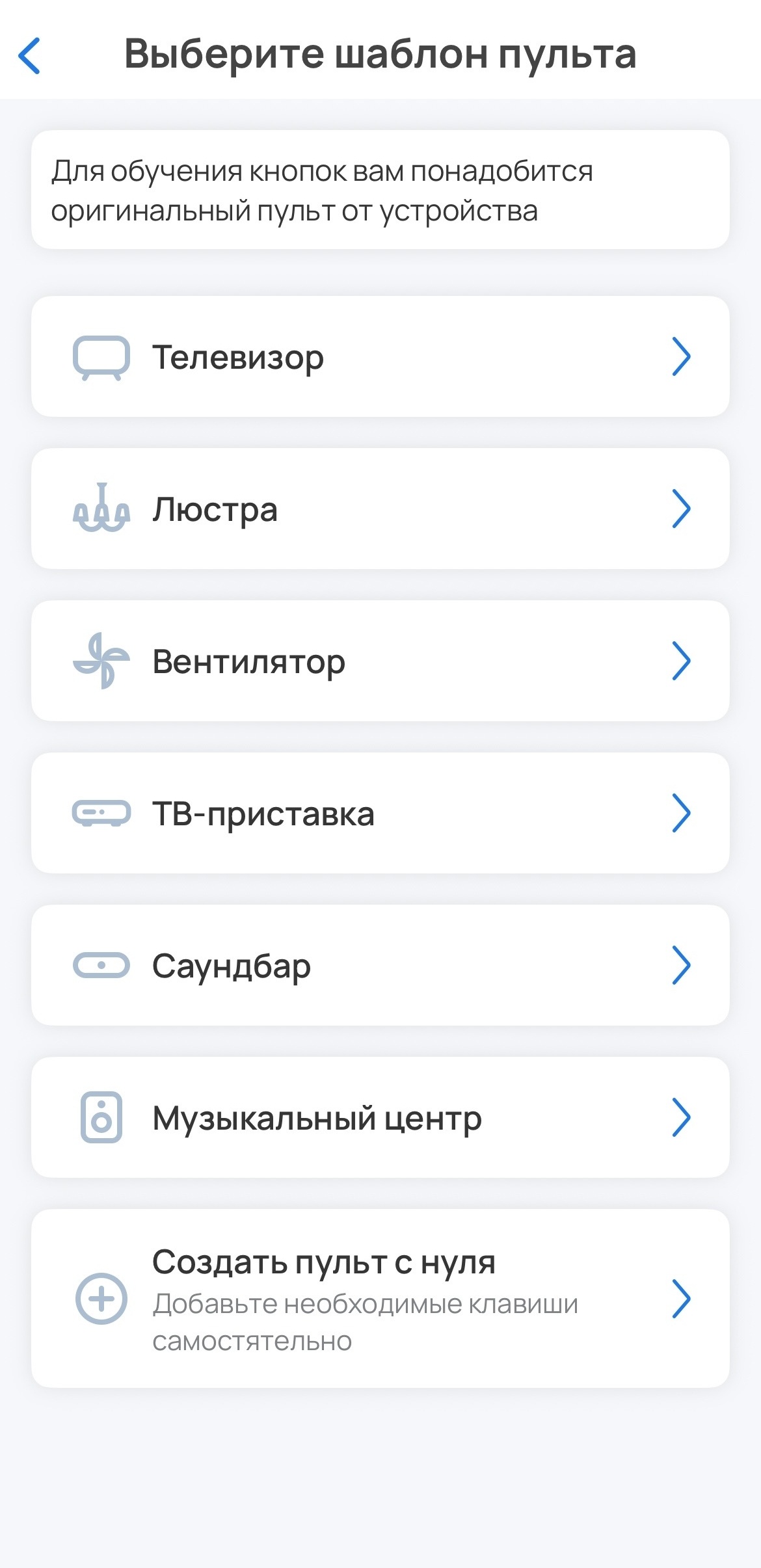
Task: Open the Люстра template
Action: tap(380, 509)
